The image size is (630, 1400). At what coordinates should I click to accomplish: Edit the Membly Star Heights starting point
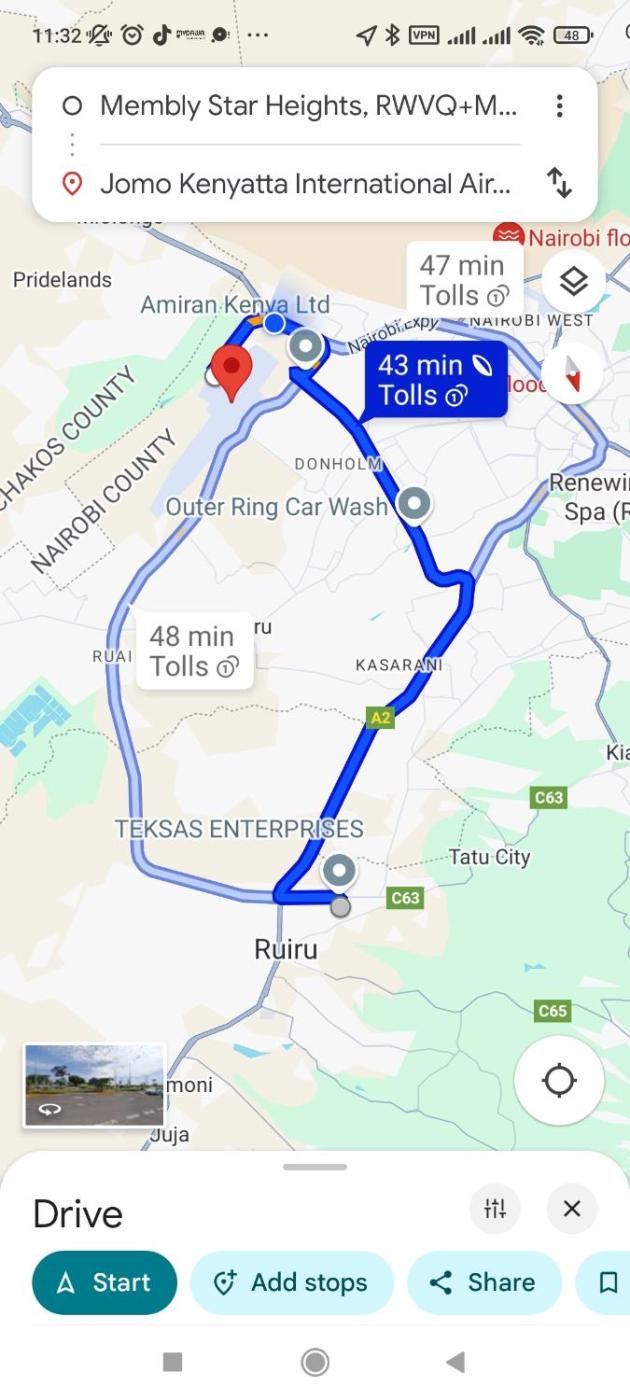pyautogui.click(x=308, y=106)
